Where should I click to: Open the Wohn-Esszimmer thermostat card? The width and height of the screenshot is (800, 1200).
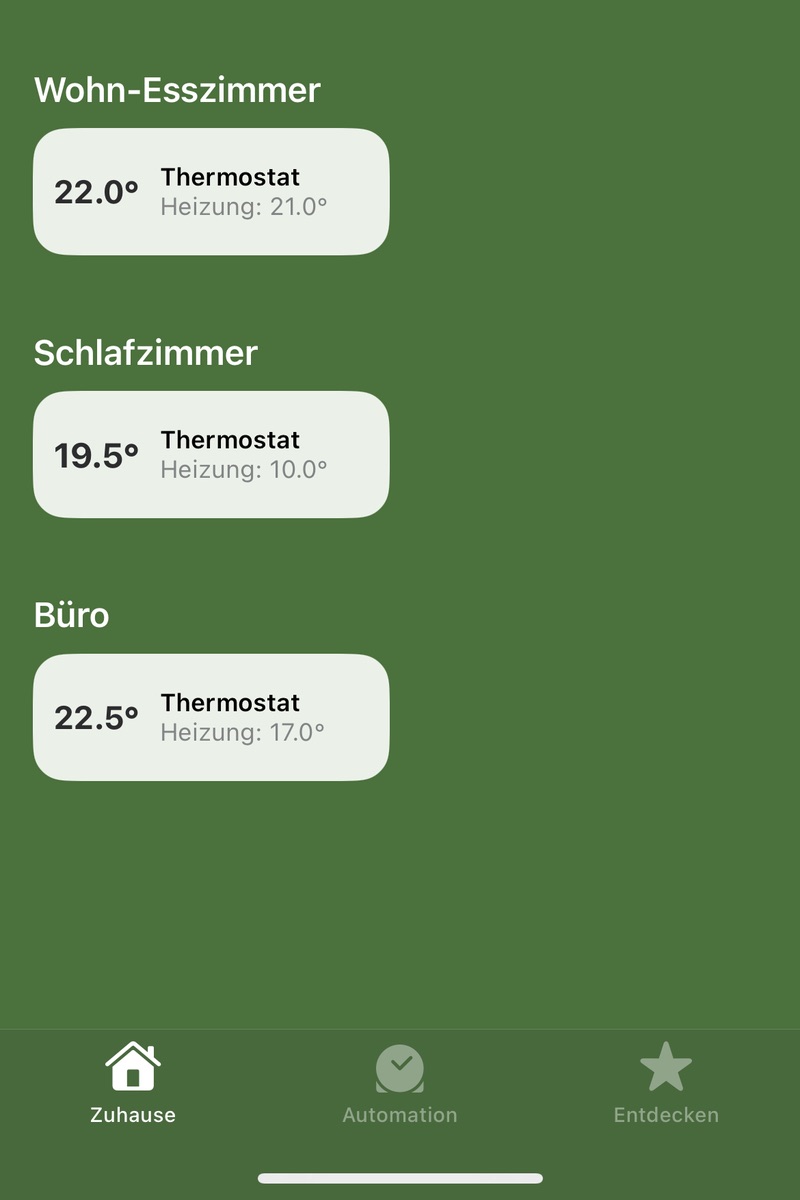coord(211,192)
